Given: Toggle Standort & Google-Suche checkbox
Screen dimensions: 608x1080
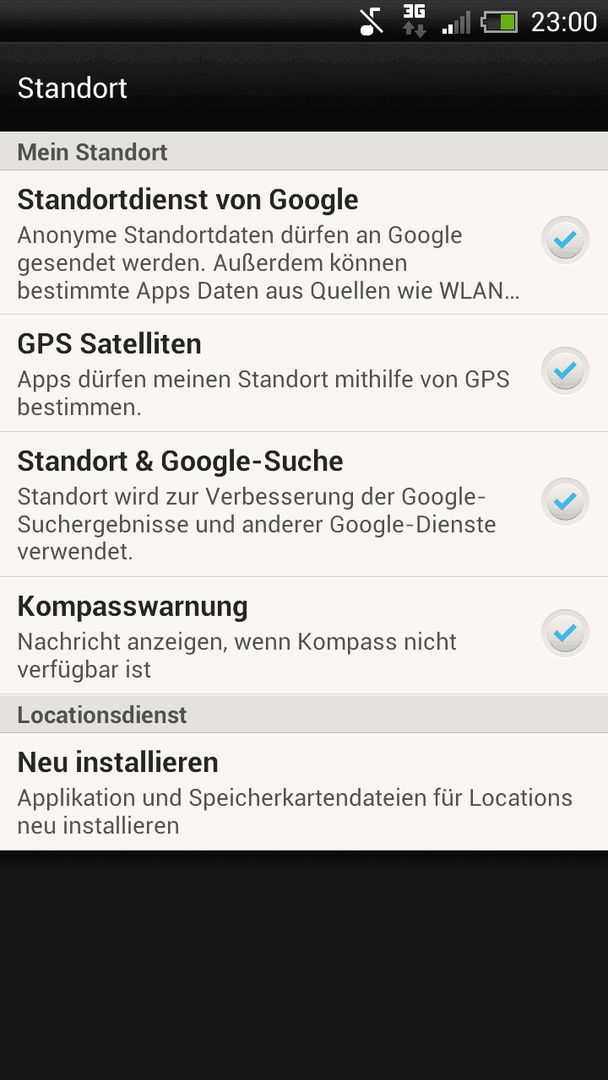Looking at the screenshot, I should point(565,502).
